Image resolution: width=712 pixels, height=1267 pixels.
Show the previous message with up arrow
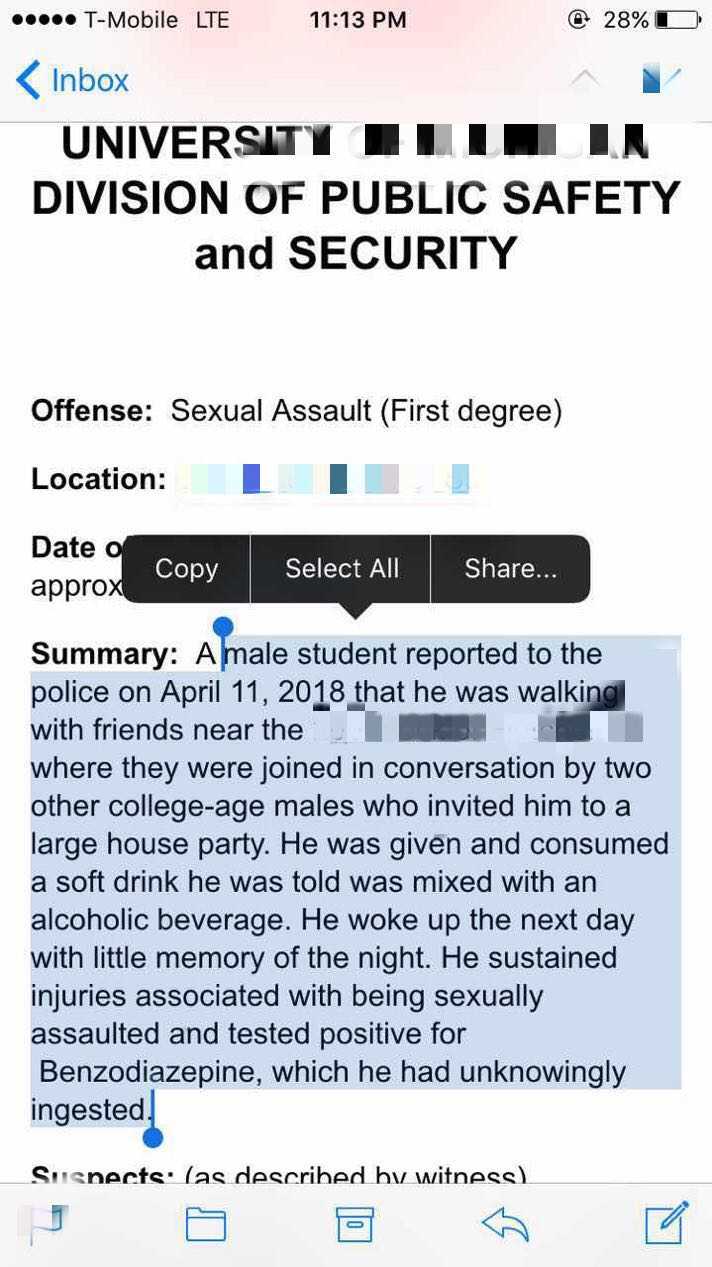tap(585, 80)
